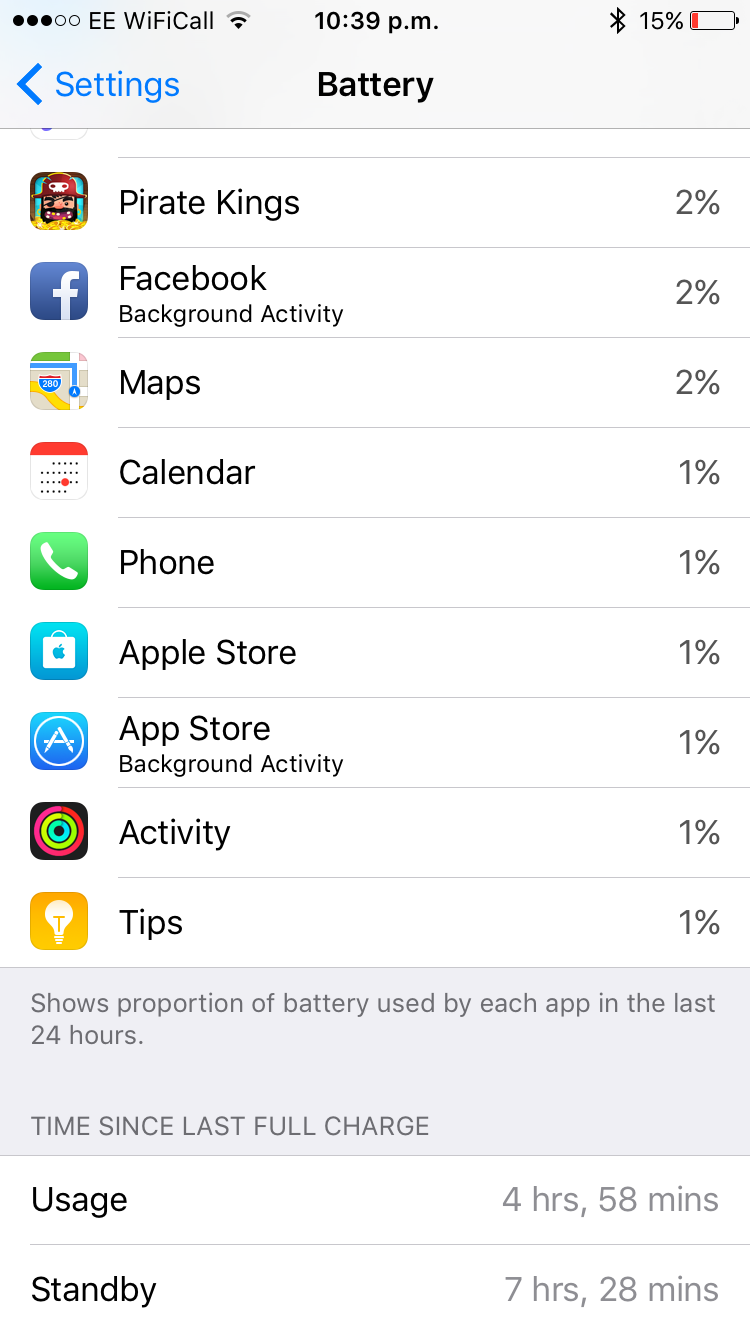Go back to Settings
This screenshot has height=1334, width=750.
click(98, 85)
